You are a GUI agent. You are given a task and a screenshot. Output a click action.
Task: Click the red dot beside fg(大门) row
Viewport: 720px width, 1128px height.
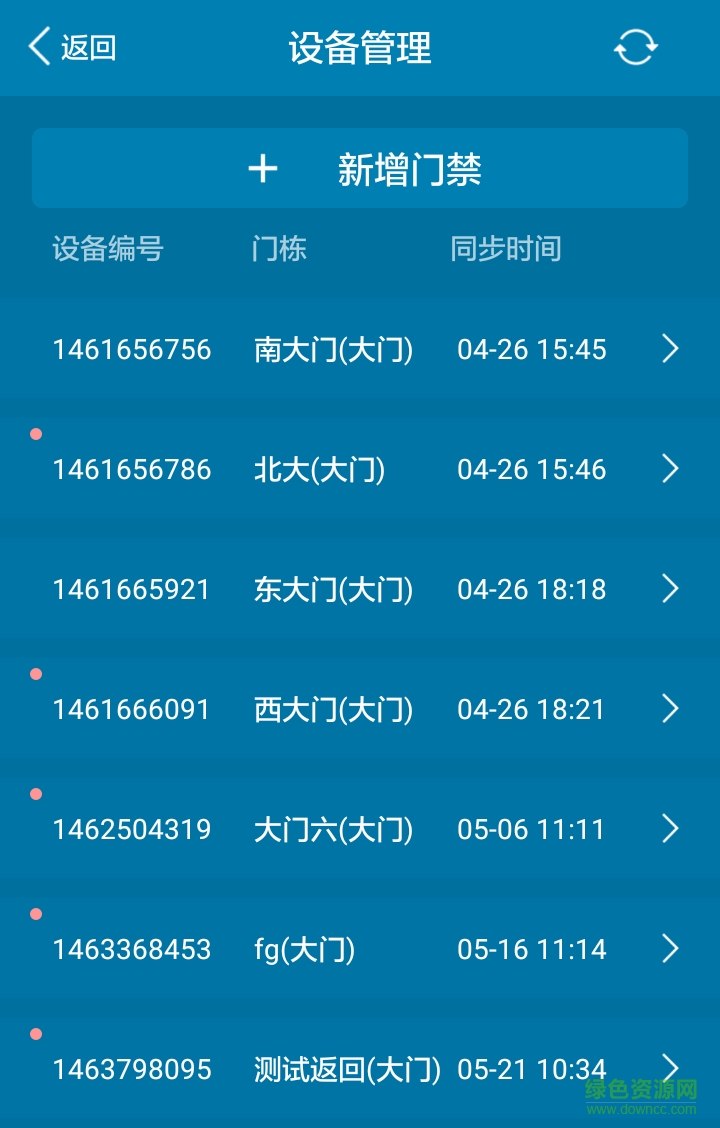coord(36,913)
